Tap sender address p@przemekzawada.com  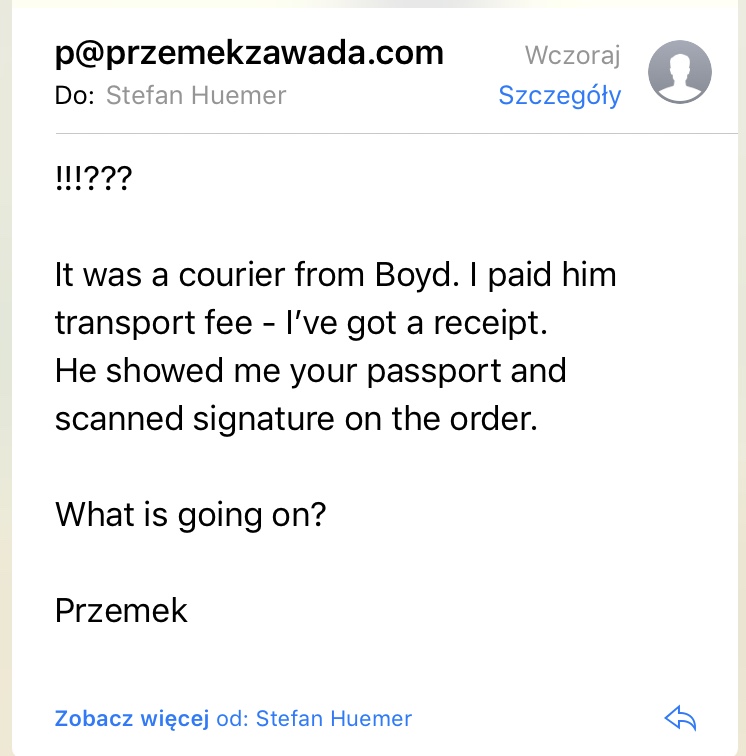point(249,53)
